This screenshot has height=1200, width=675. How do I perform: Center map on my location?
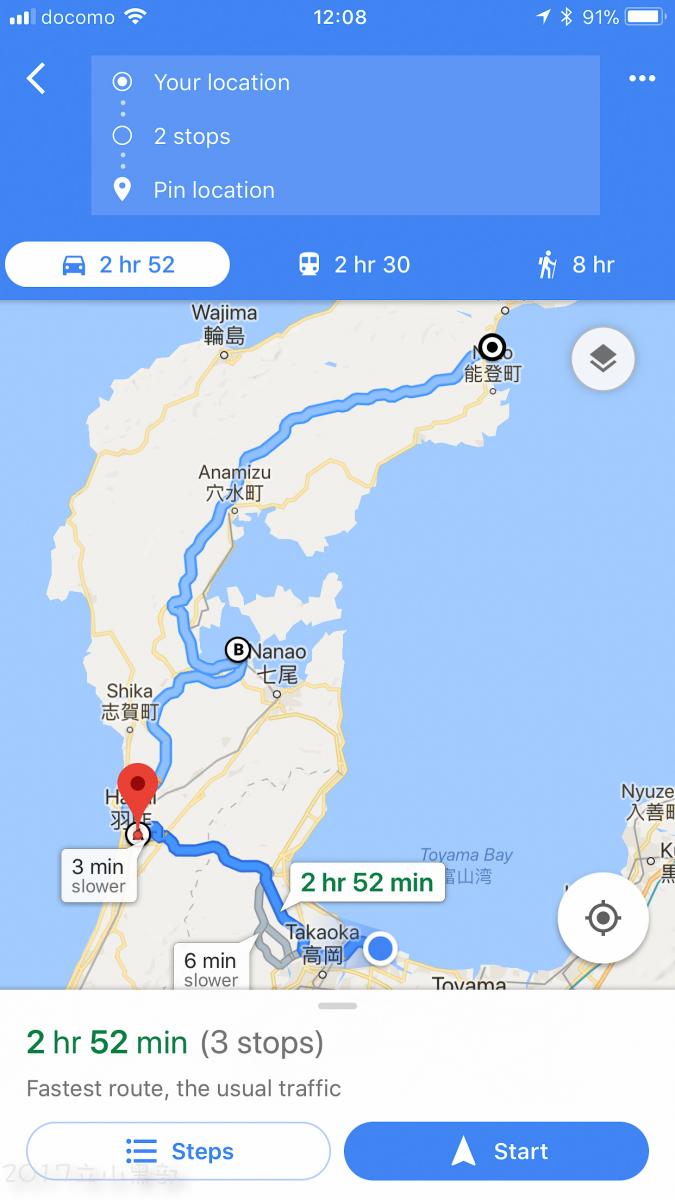coord(602,918)
